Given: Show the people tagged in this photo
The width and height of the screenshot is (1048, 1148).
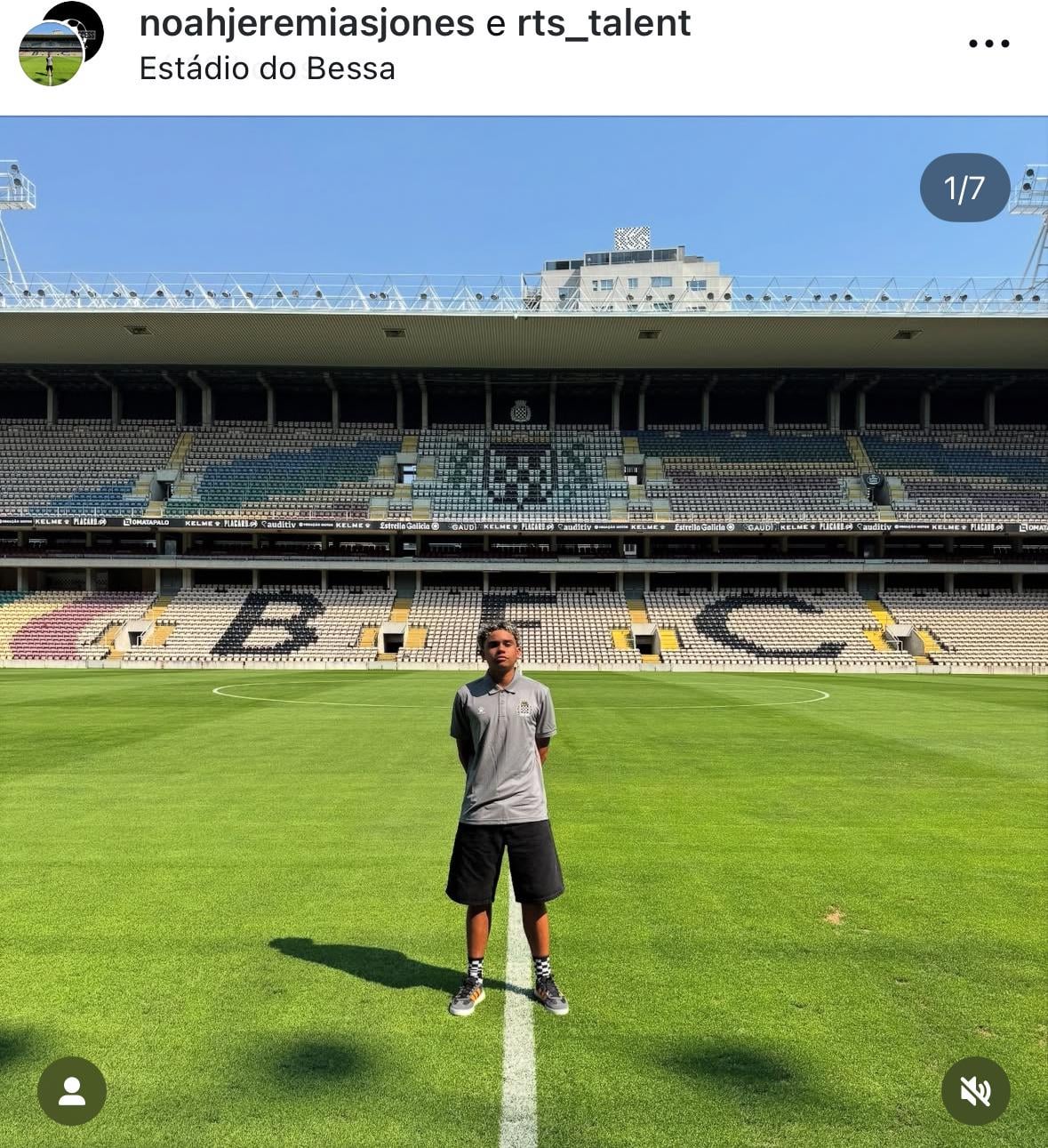Looking at the screenshot, I should (x=72, y=1091).
